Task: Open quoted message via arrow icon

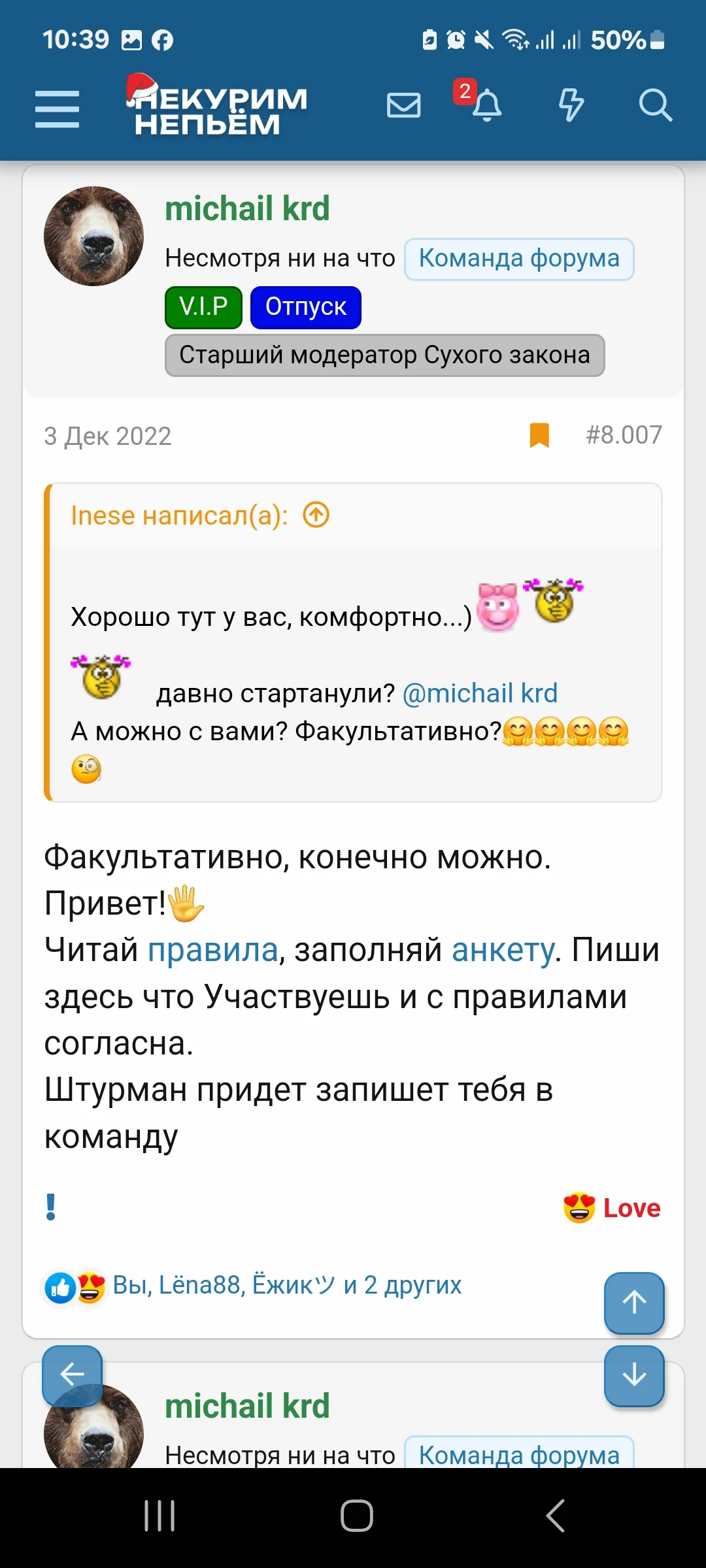Action: (316, 514)
